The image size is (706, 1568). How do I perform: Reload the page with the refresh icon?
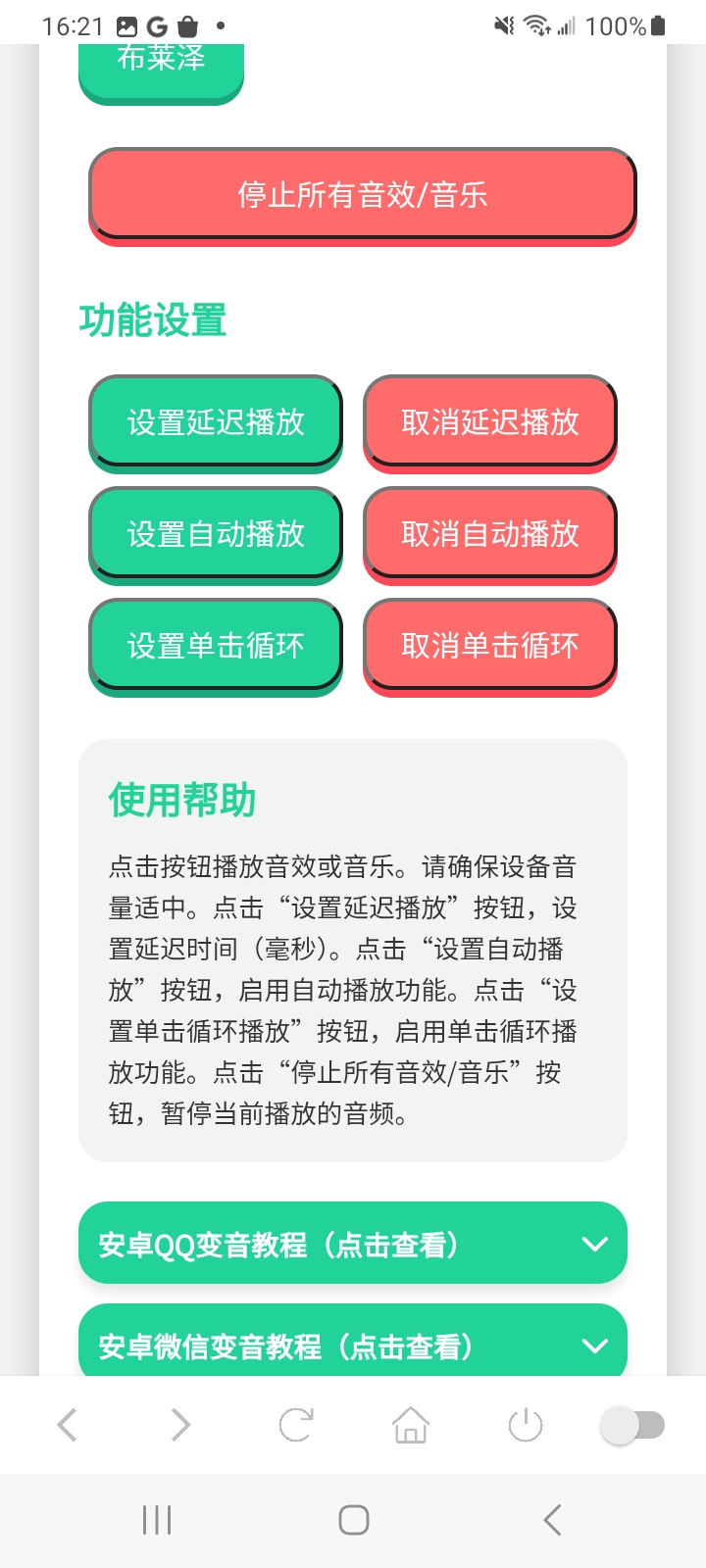(296, 1425)
